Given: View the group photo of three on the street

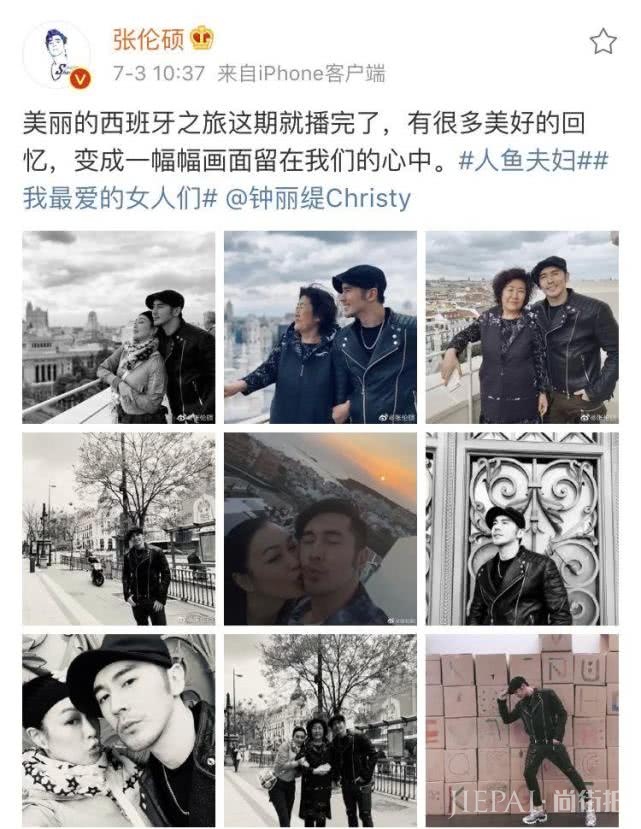Looking at the screenshot, I should (x=320, y=730).
